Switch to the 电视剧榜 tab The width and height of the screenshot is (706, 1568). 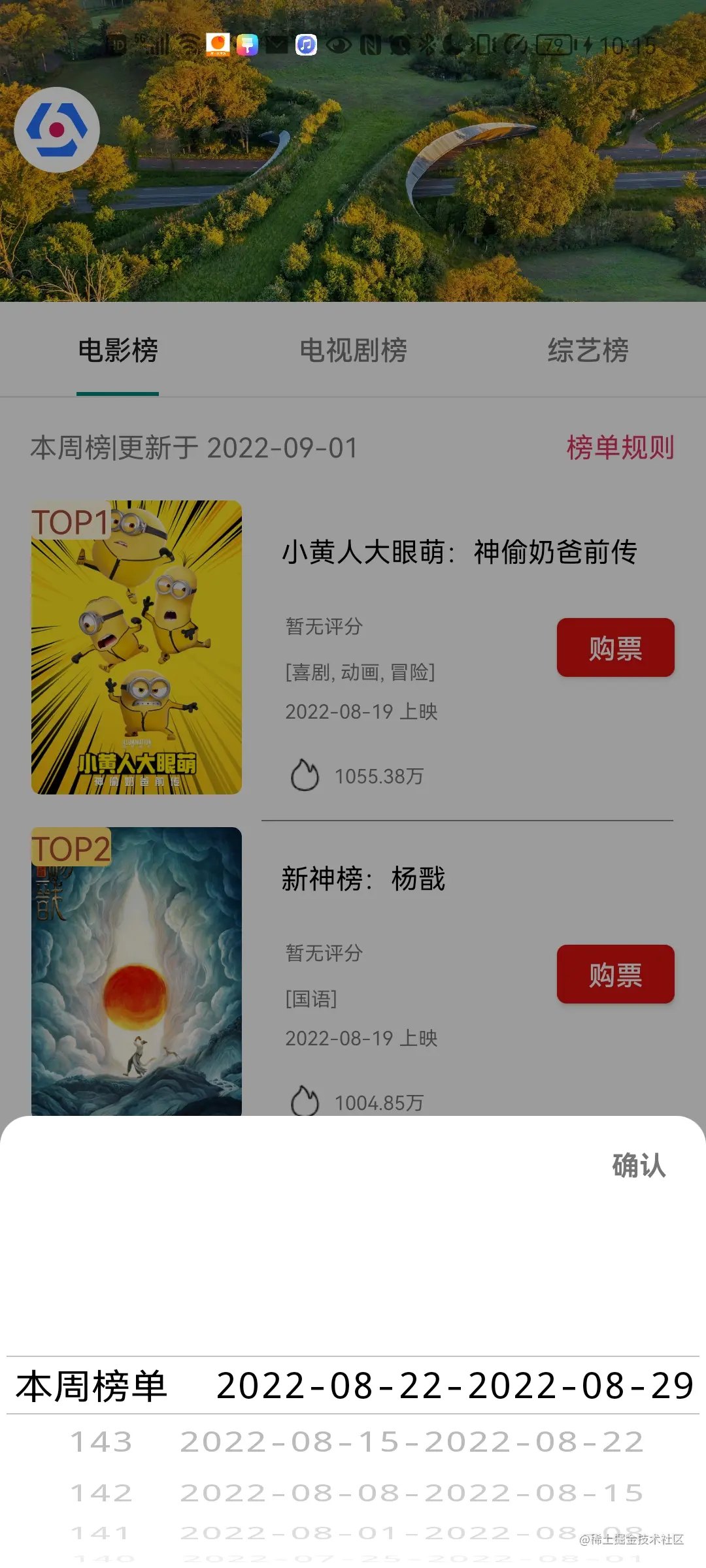[353, 351]
